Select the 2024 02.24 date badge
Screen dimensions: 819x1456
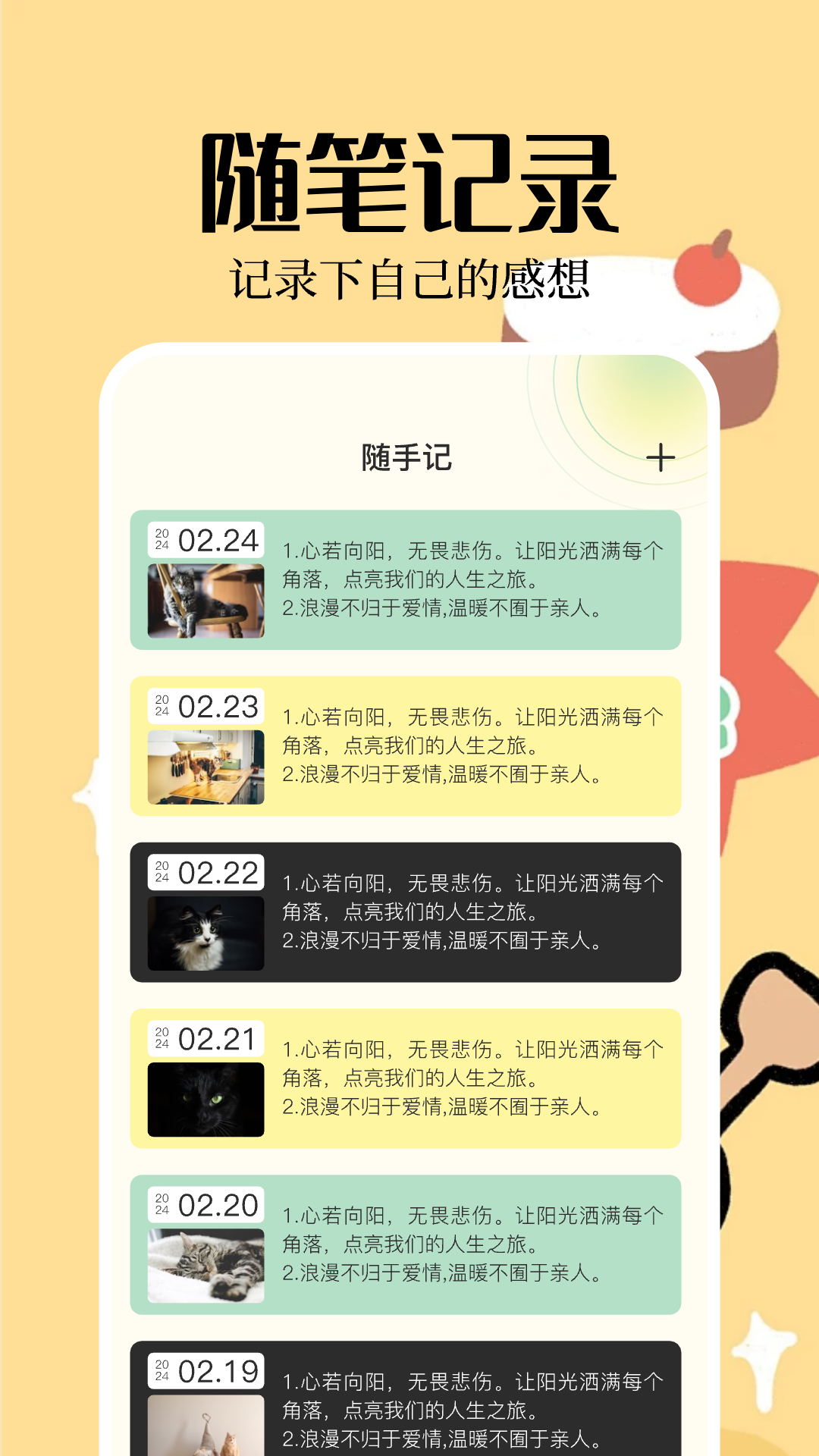pyautogui.click(x=206, y=539)
